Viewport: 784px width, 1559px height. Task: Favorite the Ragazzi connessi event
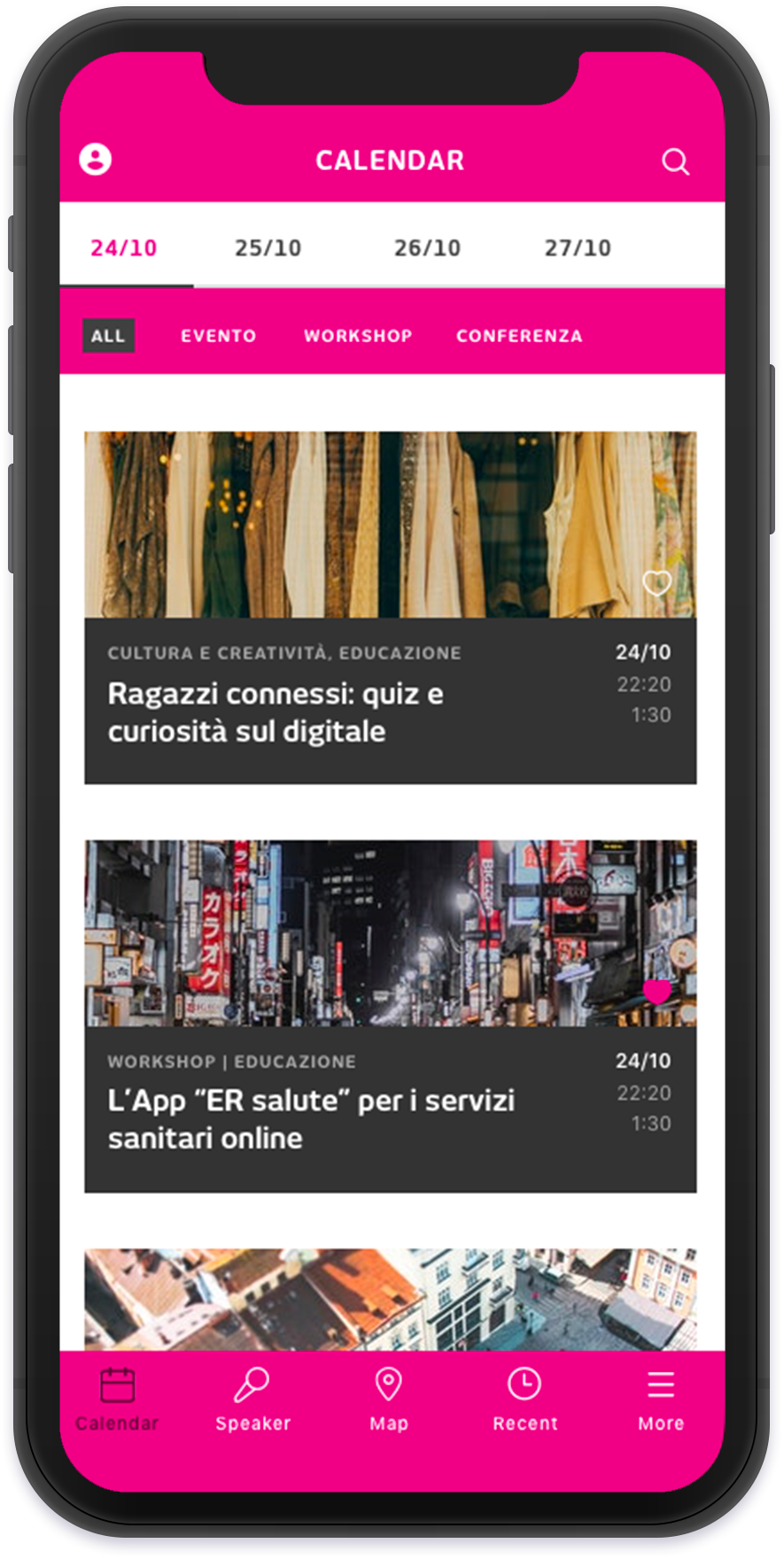click(656, 582)
